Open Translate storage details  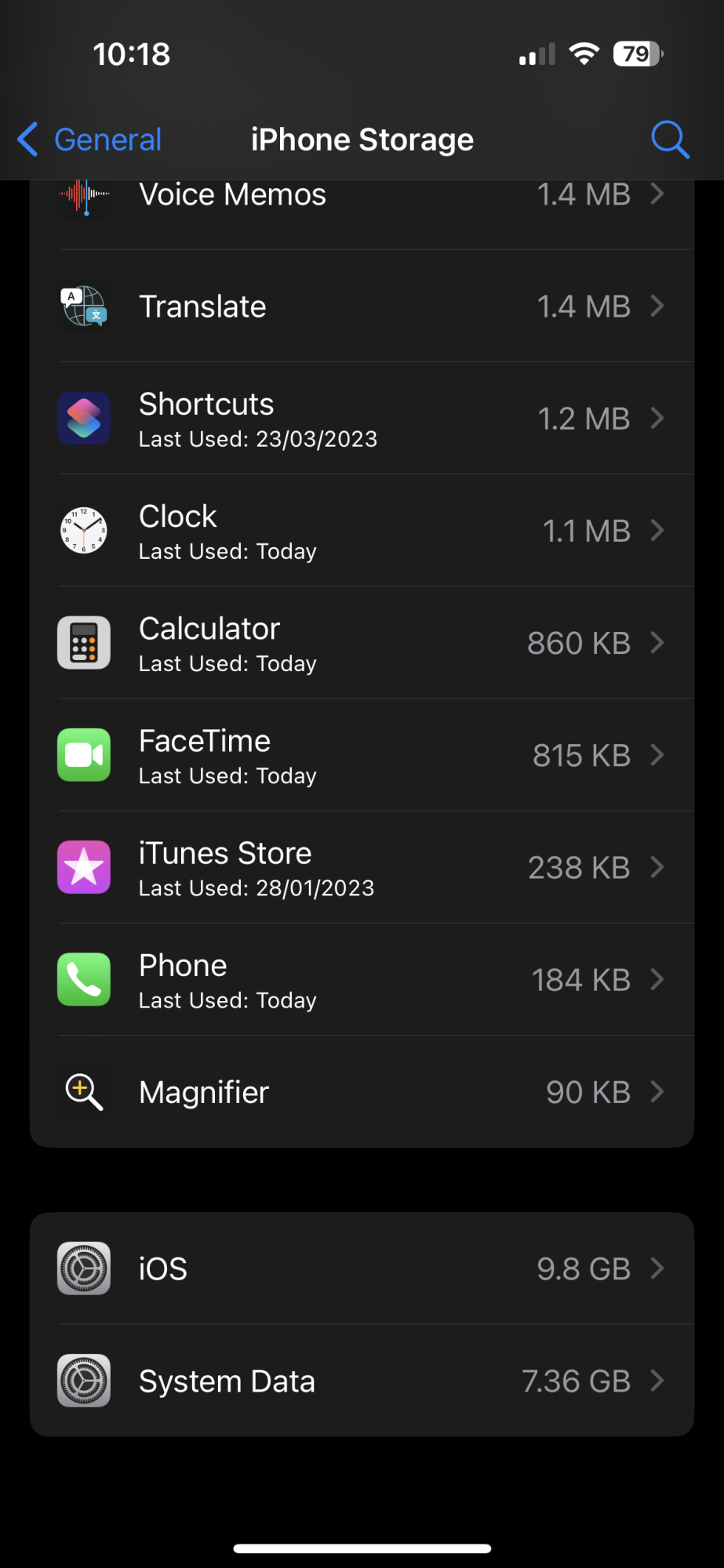pyautogui.click(x=362, y=306)
